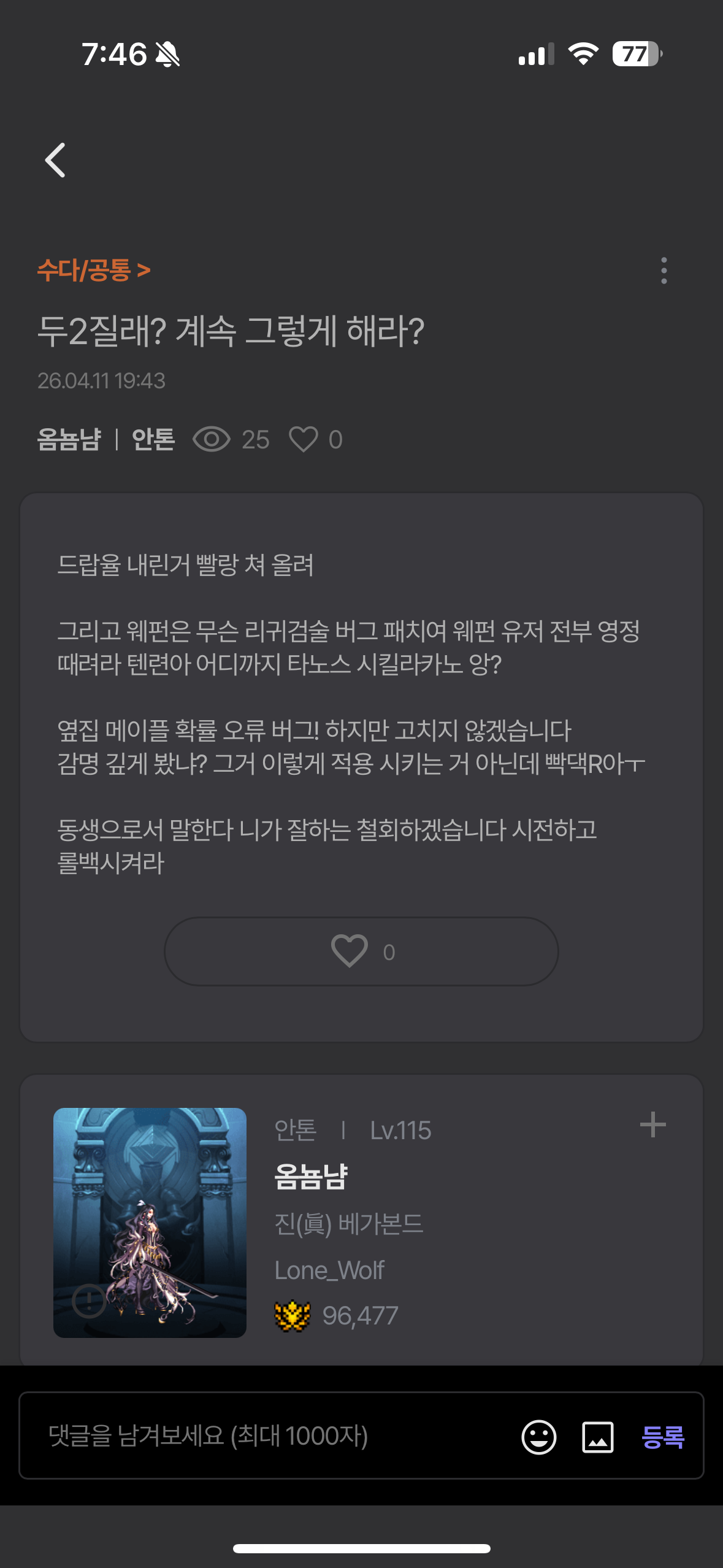Submit comment with 등록 button
723x1568 pixels.
[663, 1437]
